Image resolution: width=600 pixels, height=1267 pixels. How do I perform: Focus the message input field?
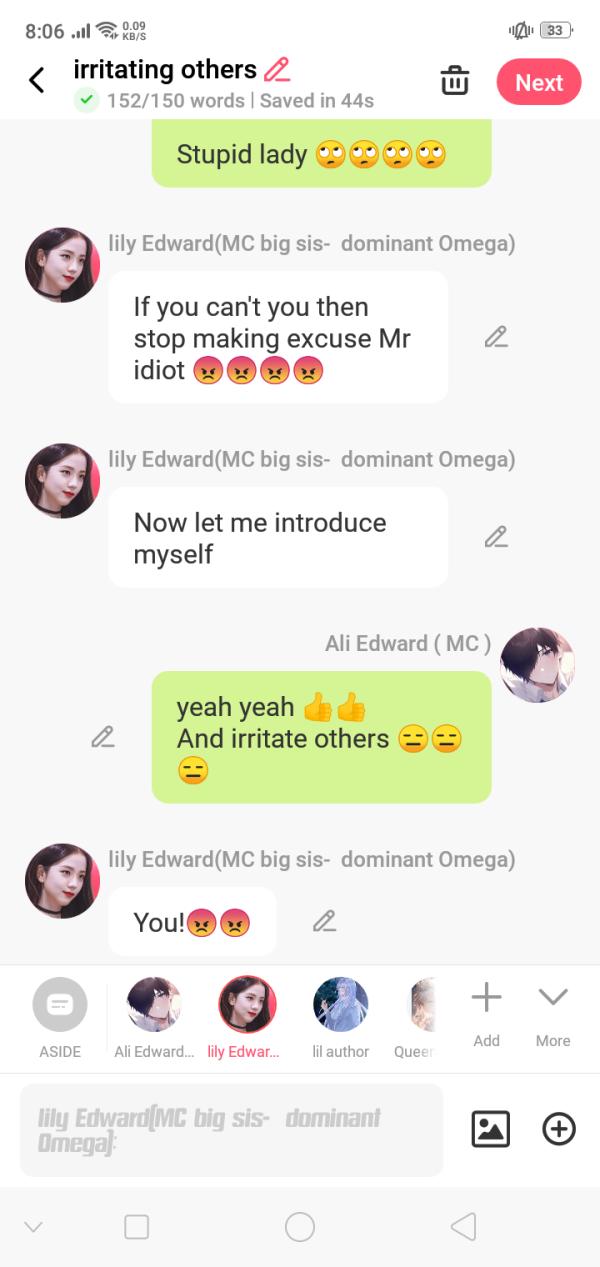pyautogui.click(x=231, y=1130)
